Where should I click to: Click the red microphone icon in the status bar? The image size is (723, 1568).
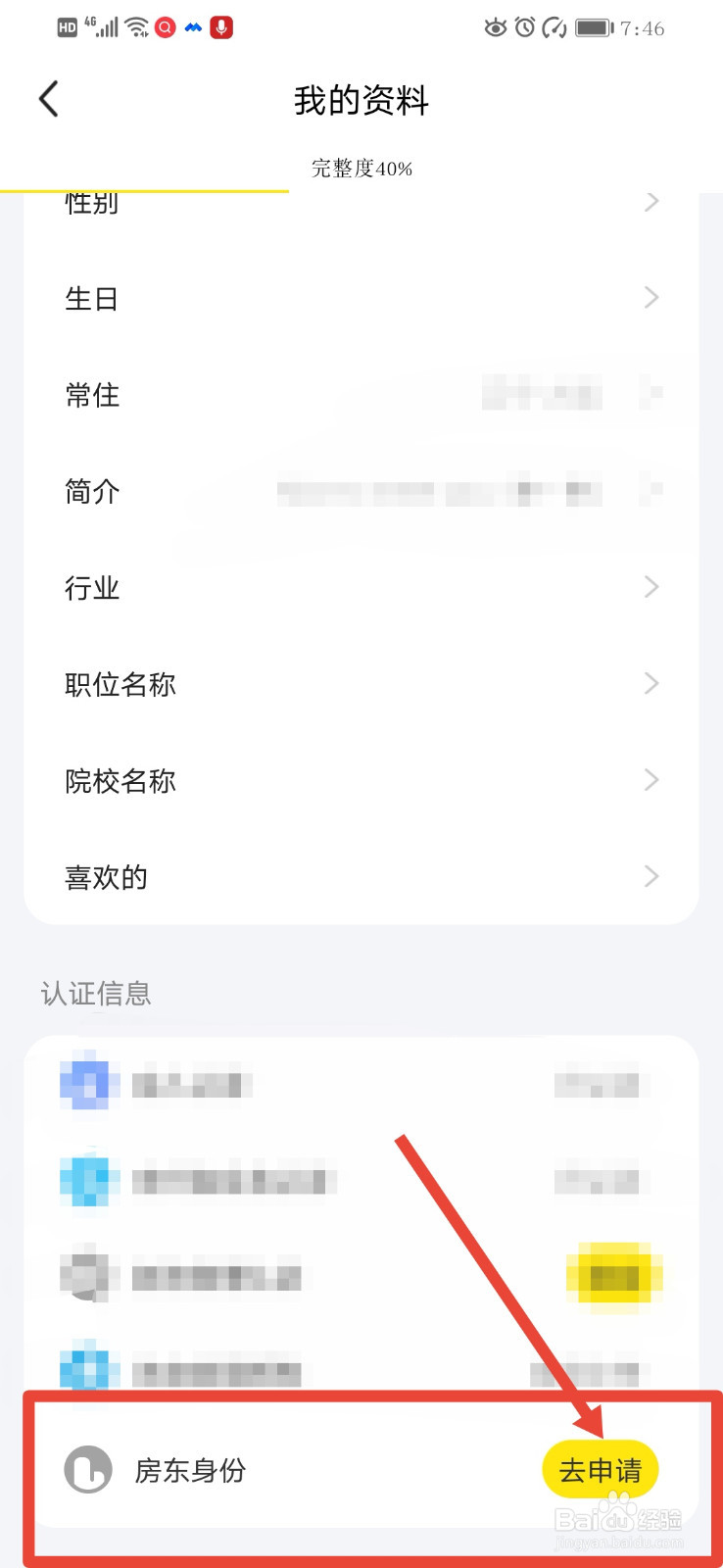point(221,26)
